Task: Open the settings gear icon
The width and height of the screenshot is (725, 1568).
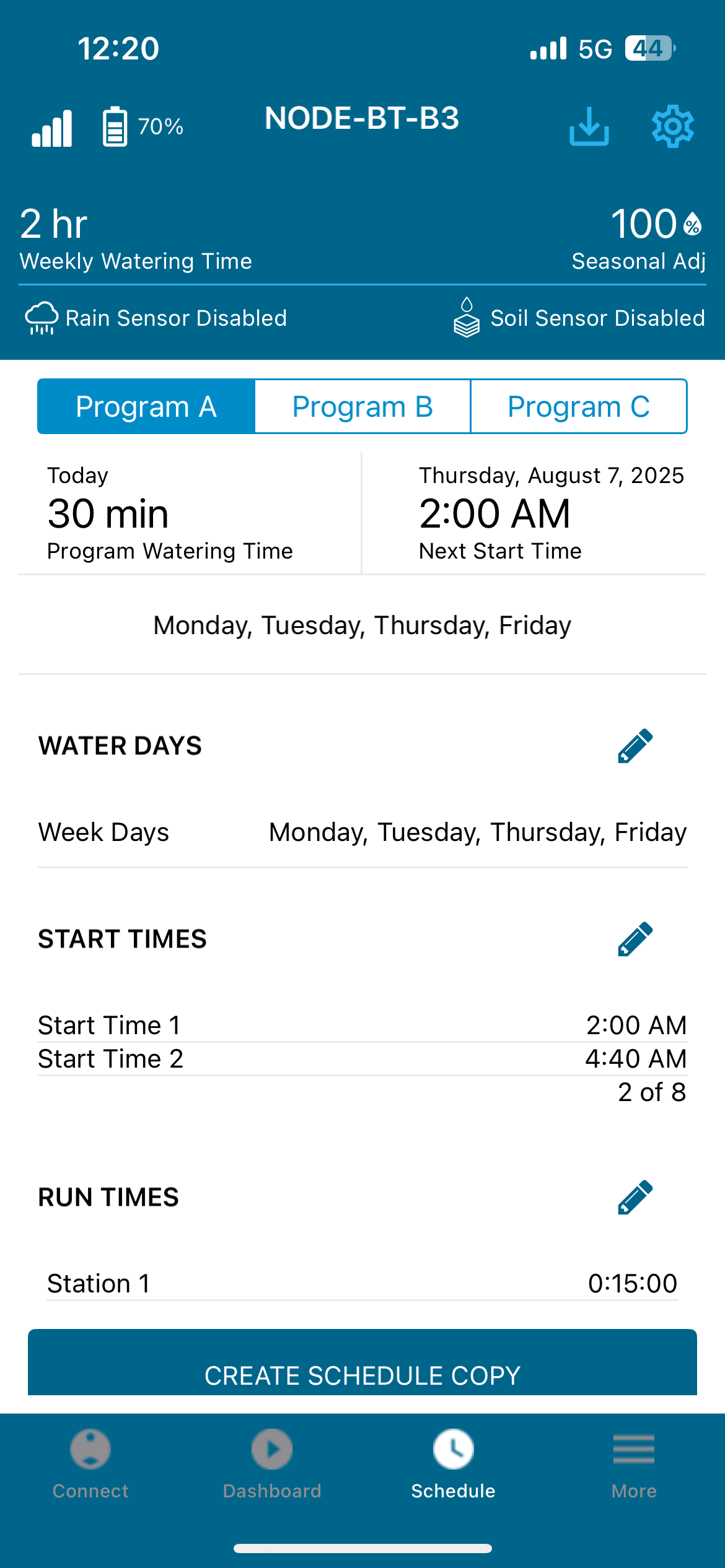Action: tap(672, 126)
